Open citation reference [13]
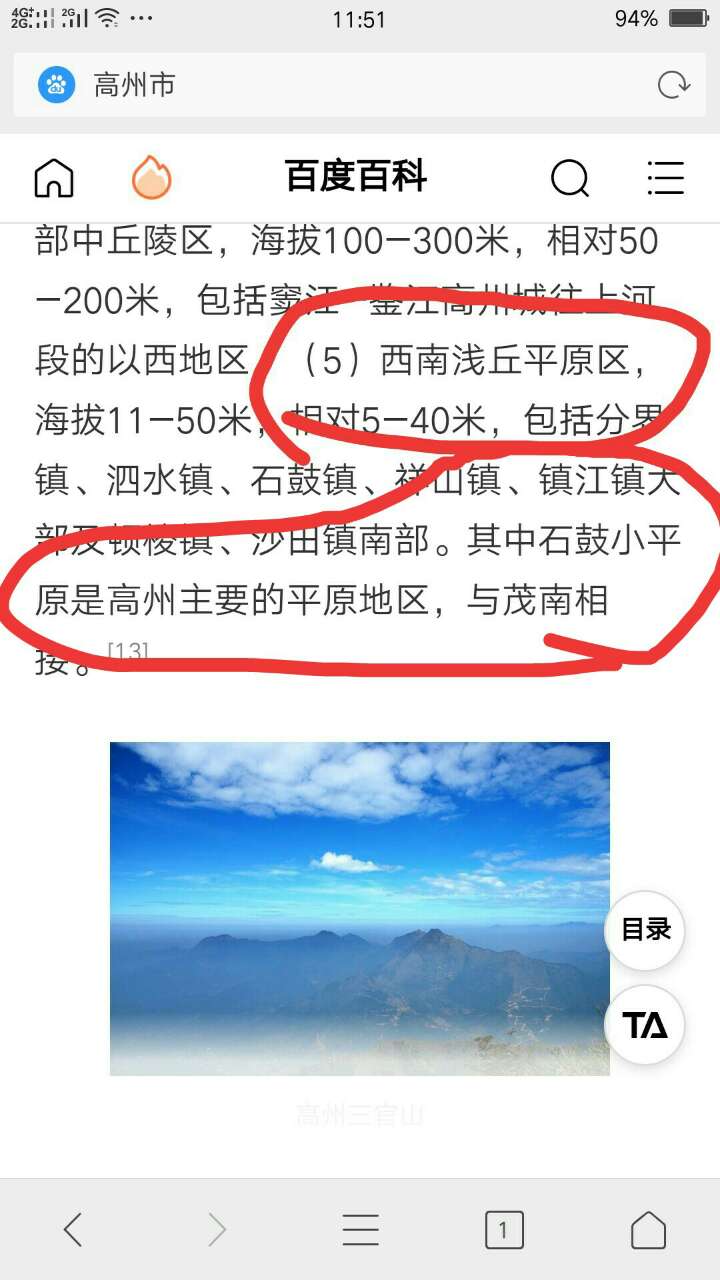 127,652
